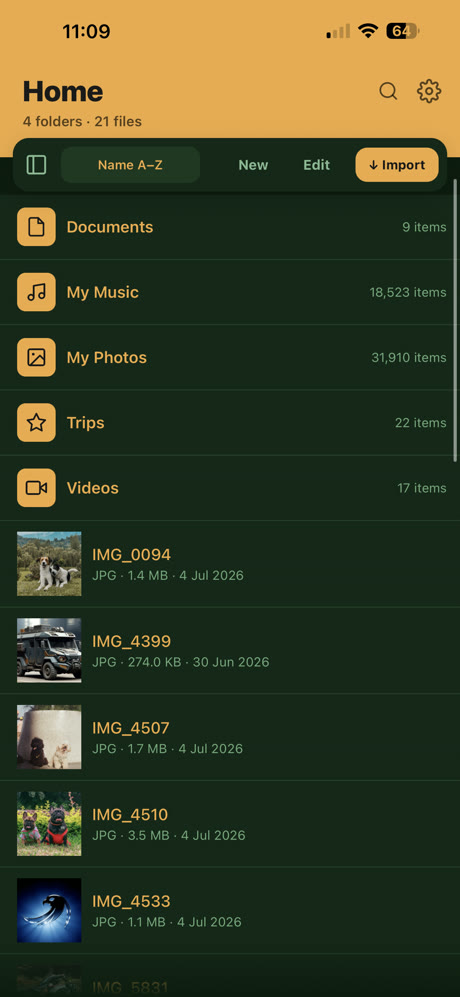The width and height of the screenshot is (460, 997).
Task: Open the file IMG_4533
Action: point(230,910)
